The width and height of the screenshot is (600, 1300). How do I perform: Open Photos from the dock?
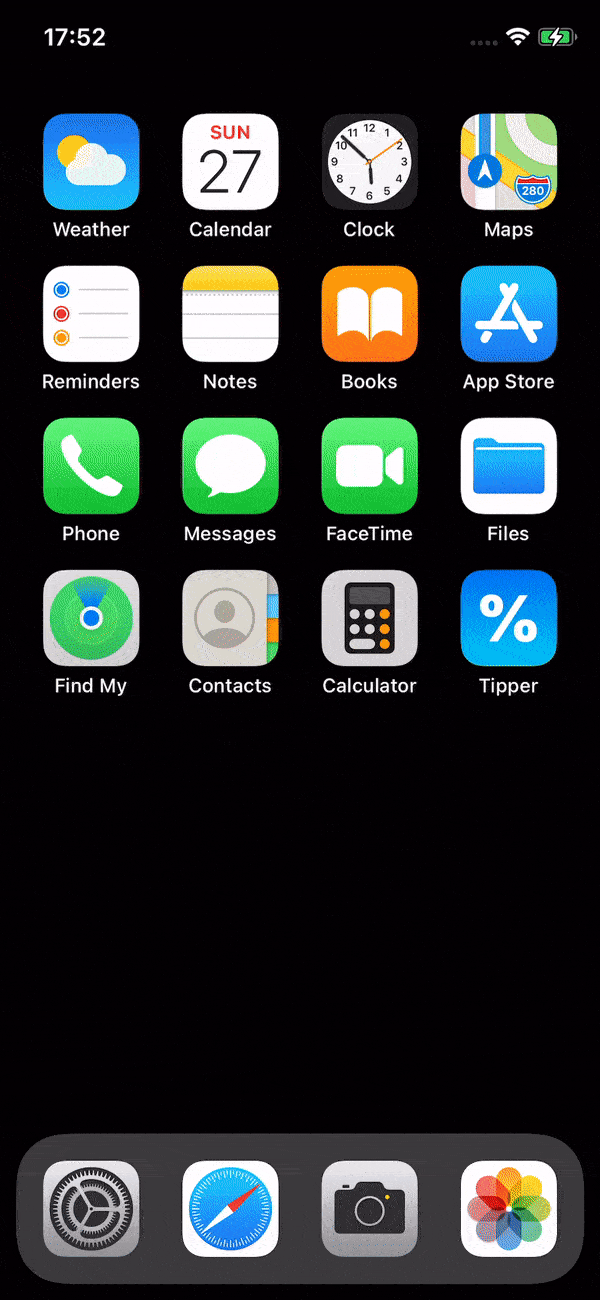point(508,1209)
